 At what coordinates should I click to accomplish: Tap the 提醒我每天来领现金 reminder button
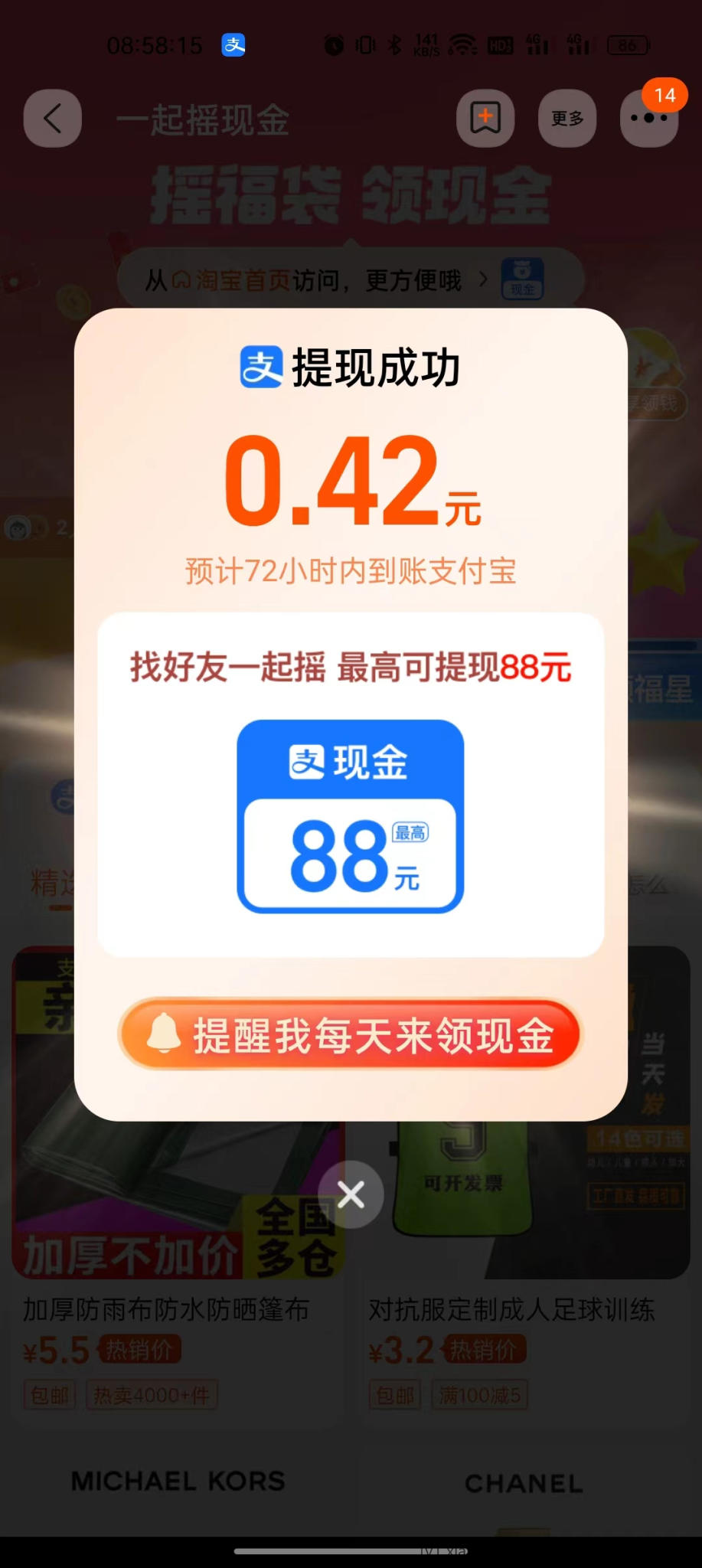pos(350,1034)
